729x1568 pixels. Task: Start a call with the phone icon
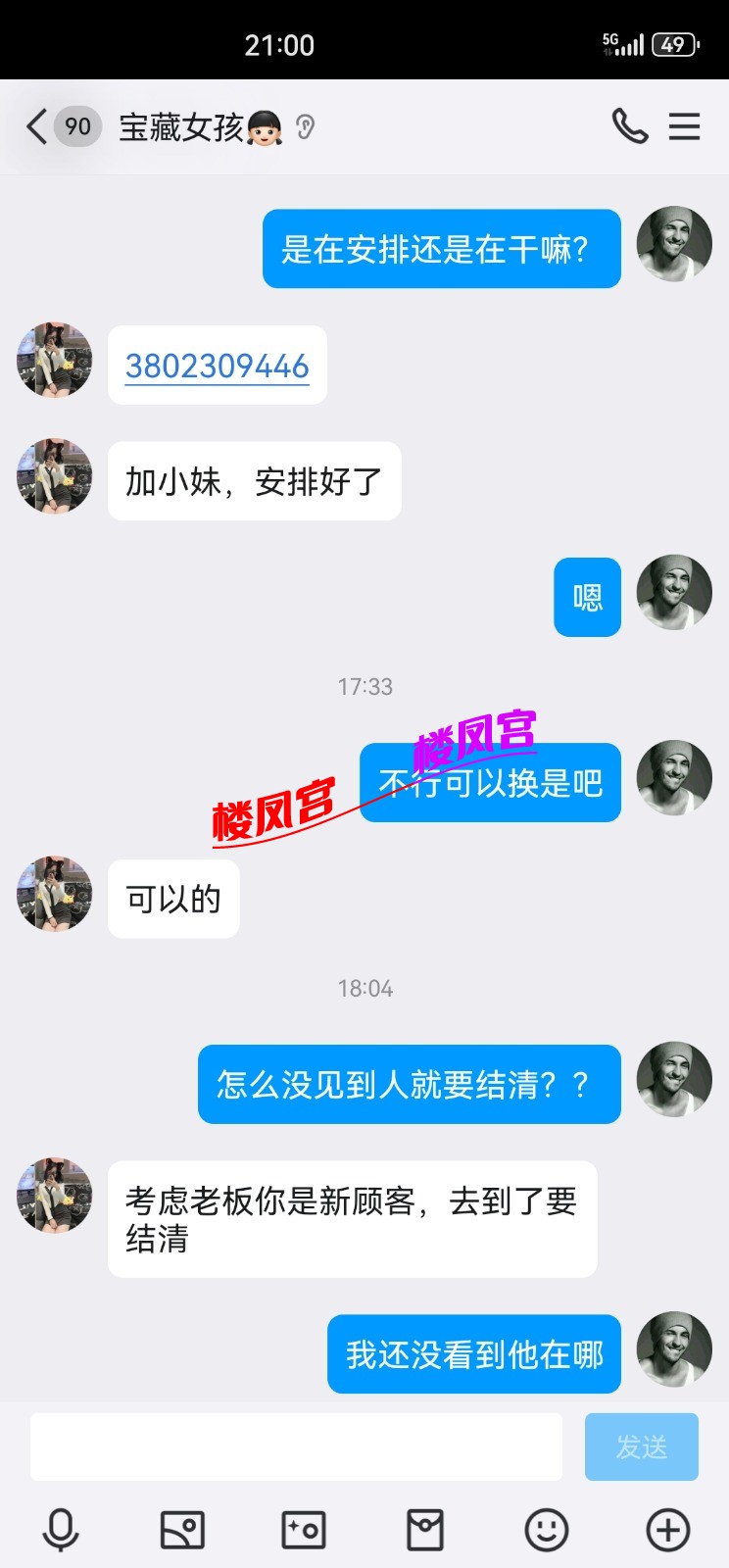coord(630,126)
